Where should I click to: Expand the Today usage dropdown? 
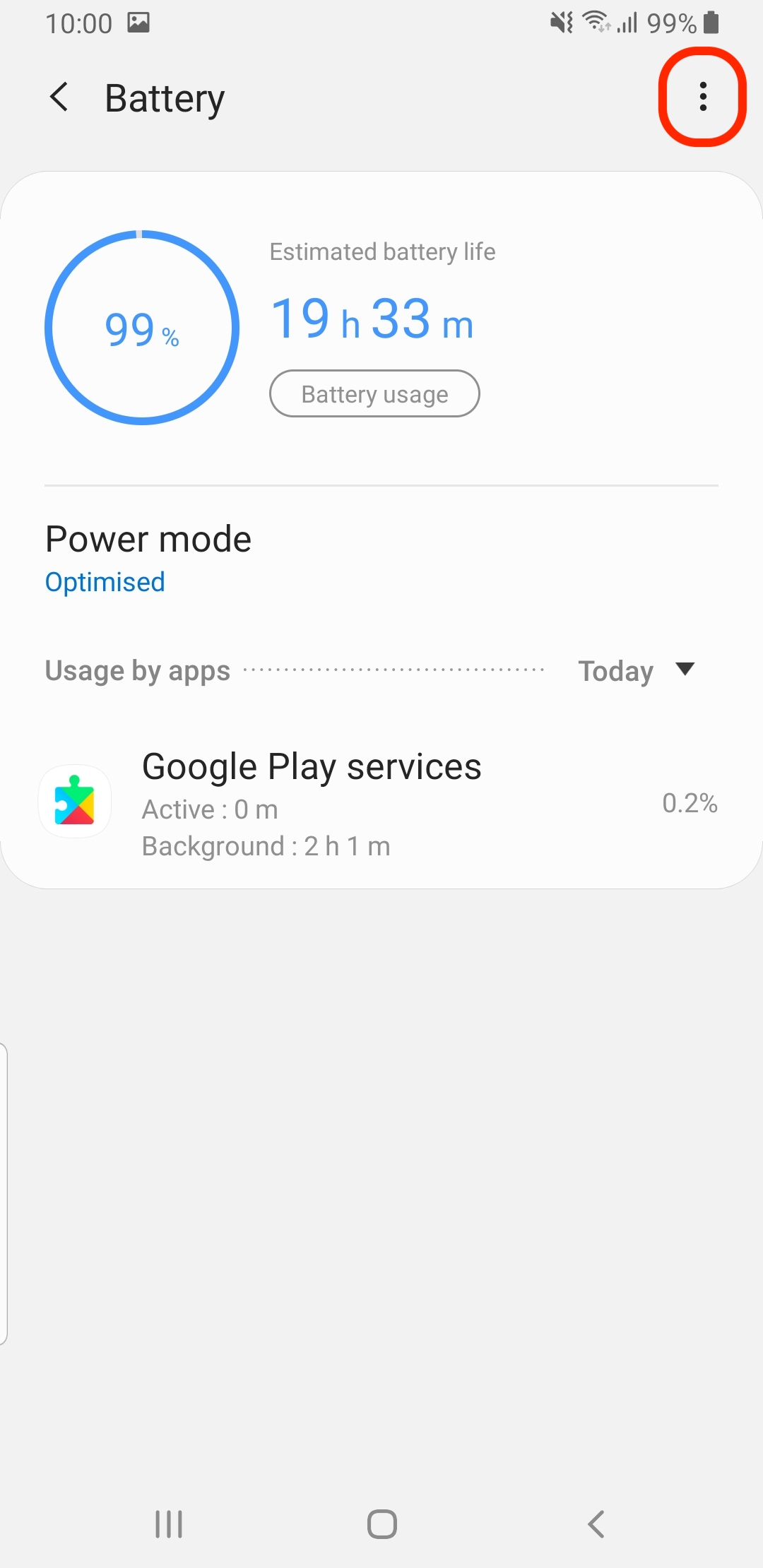pos(636,670)
